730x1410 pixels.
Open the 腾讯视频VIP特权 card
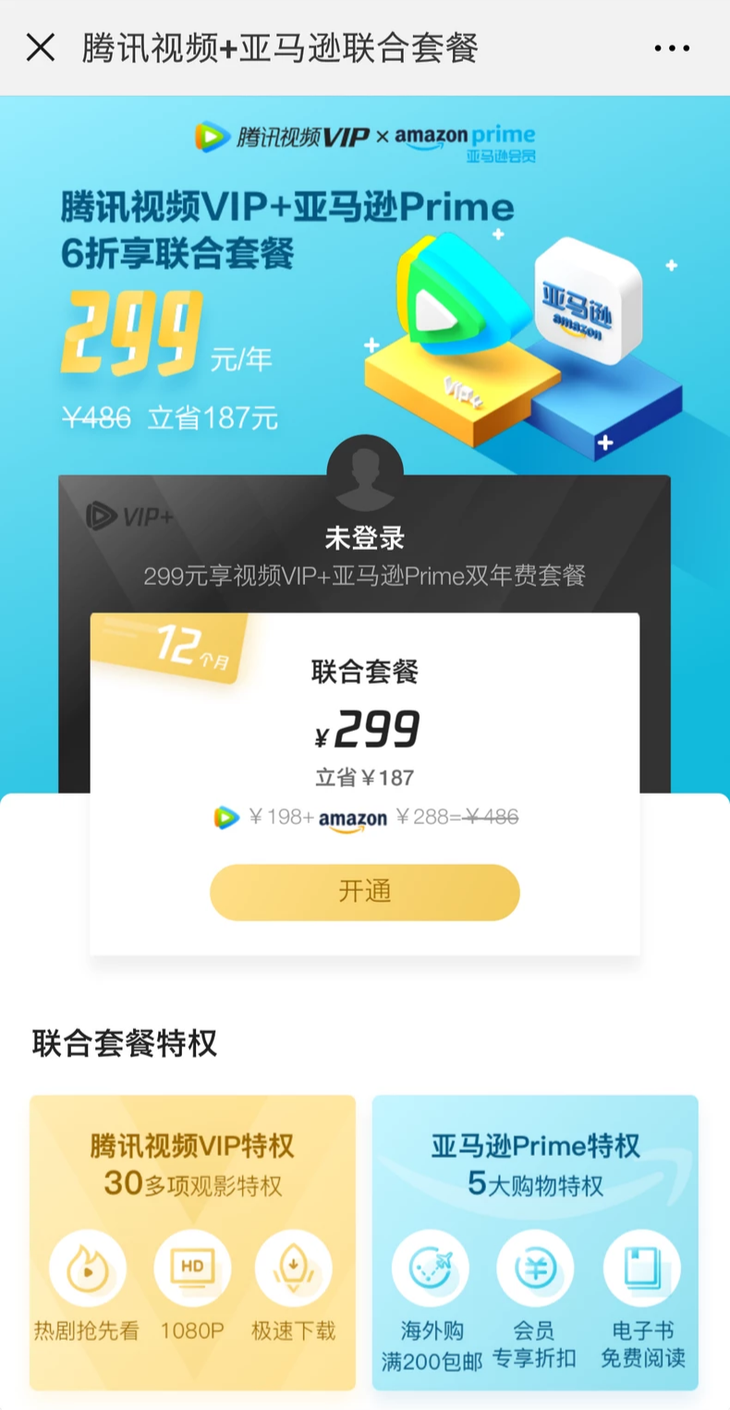point(192,1241)
